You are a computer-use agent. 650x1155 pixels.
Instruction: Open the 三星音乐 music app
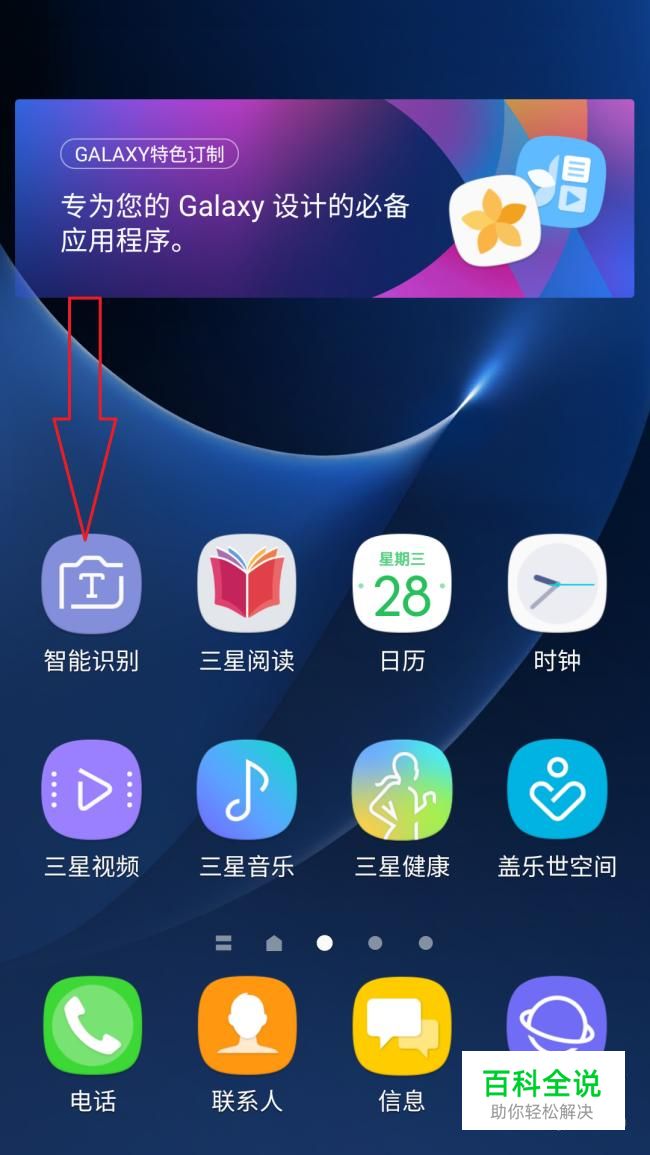pos(247,790)
